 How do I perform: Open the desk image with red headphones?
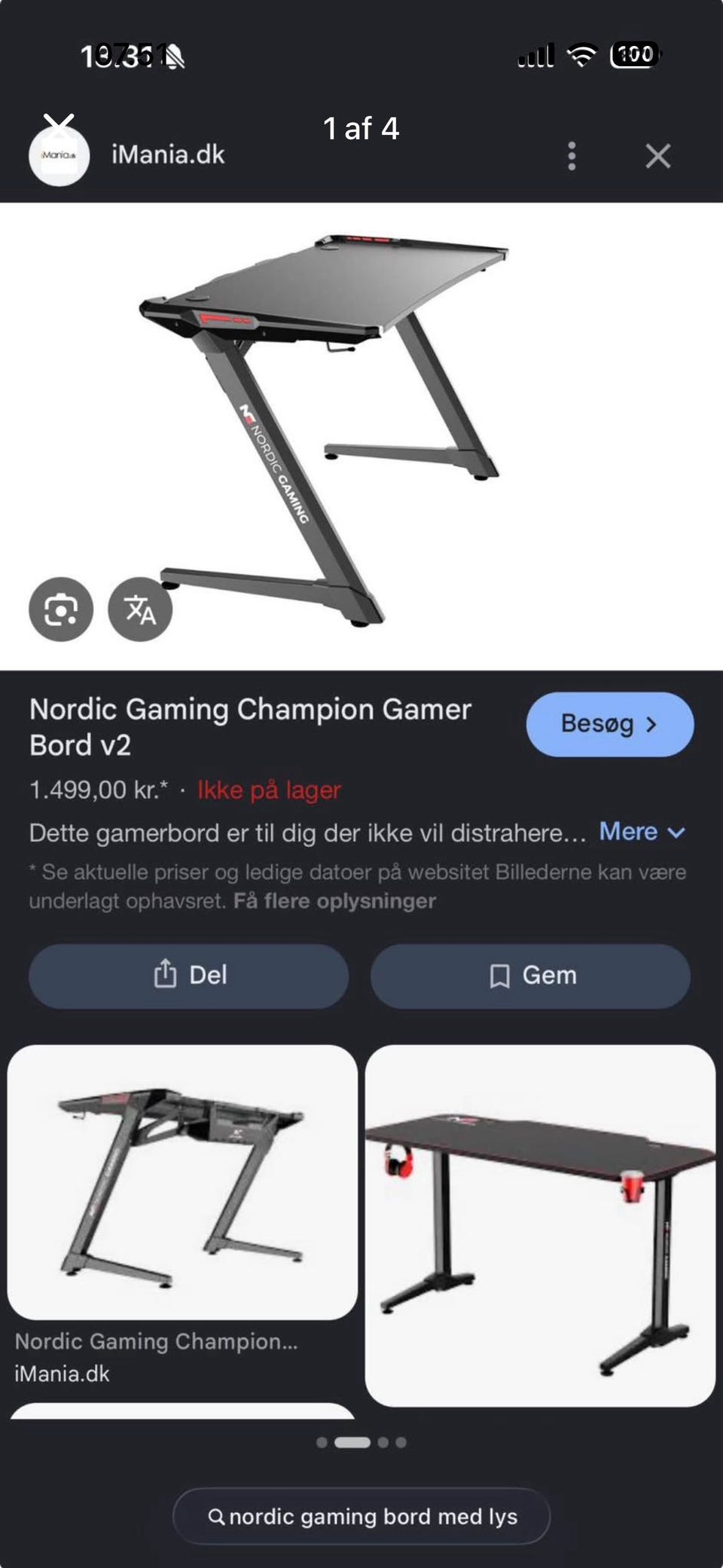point(540,1225)
